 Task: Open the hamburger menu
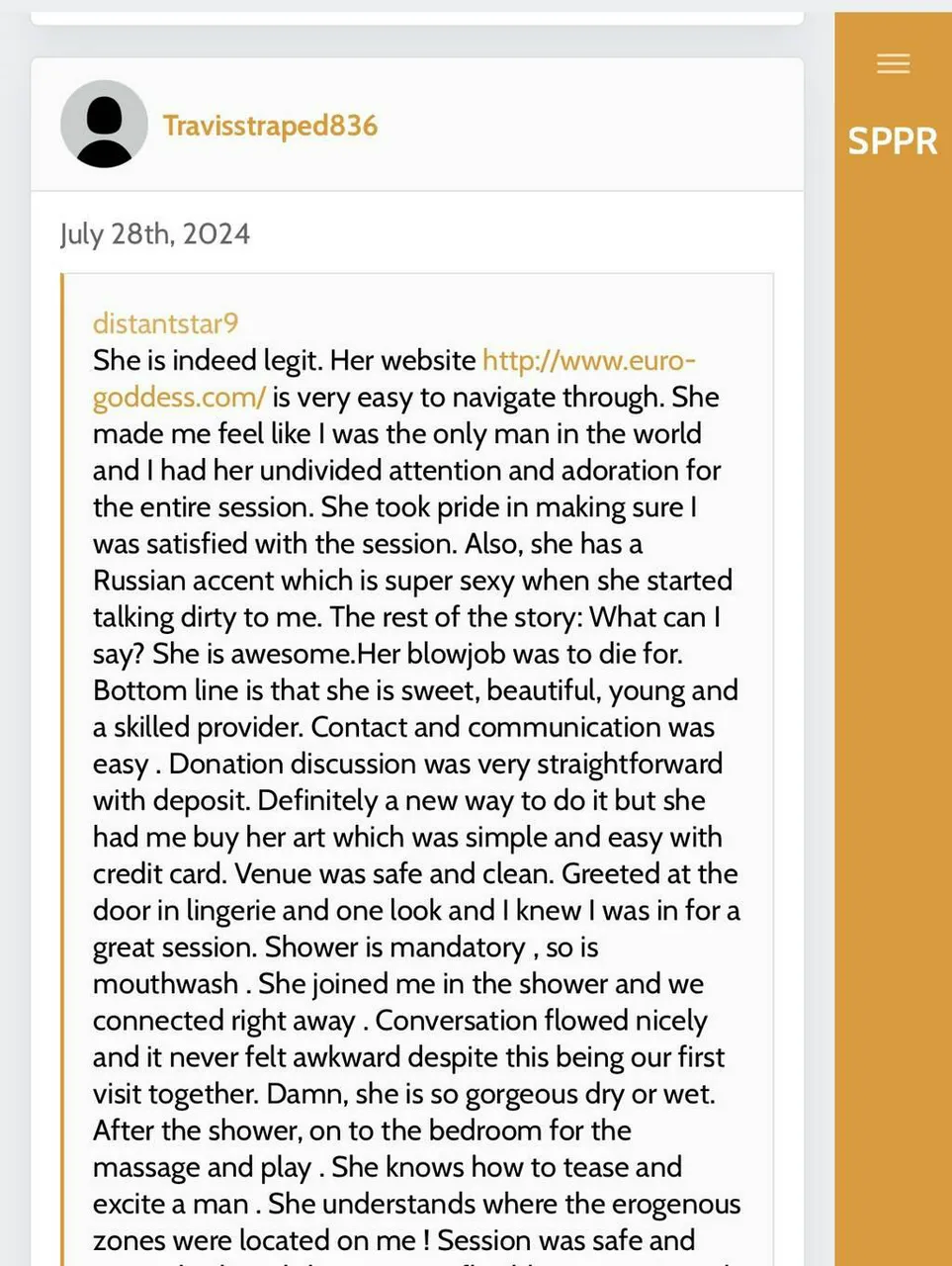893,63
